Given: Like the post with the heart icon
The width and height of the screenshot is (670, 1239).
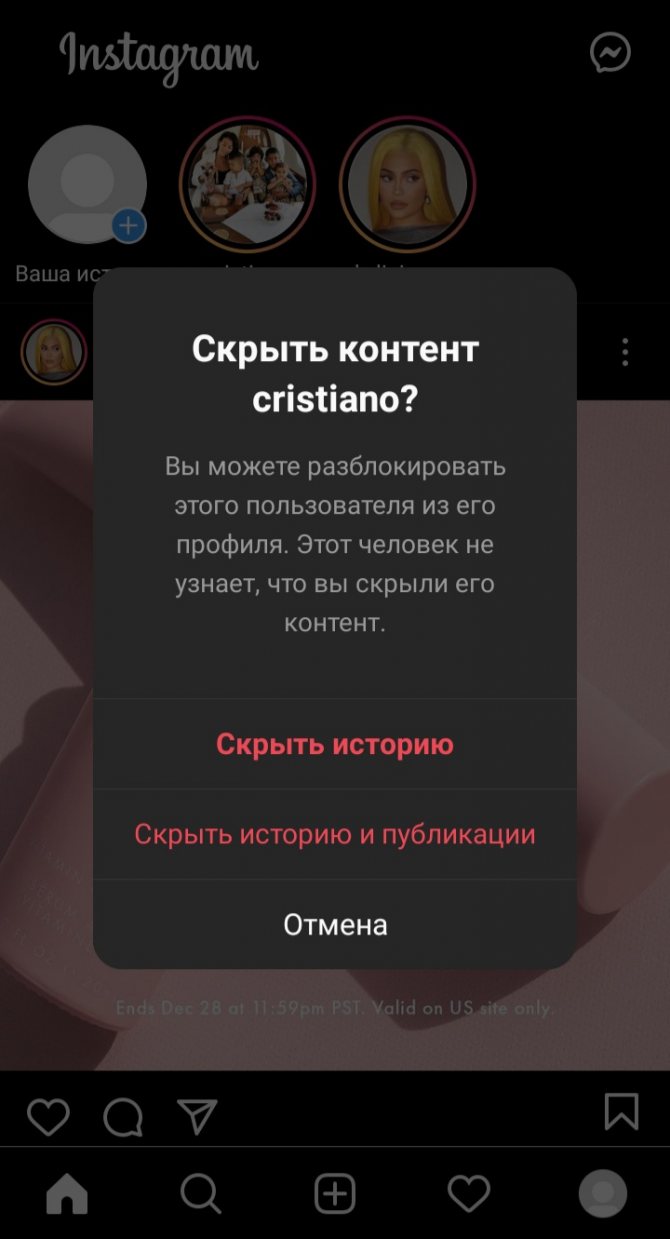Looking at the screenshot, I should [47, 1115].
